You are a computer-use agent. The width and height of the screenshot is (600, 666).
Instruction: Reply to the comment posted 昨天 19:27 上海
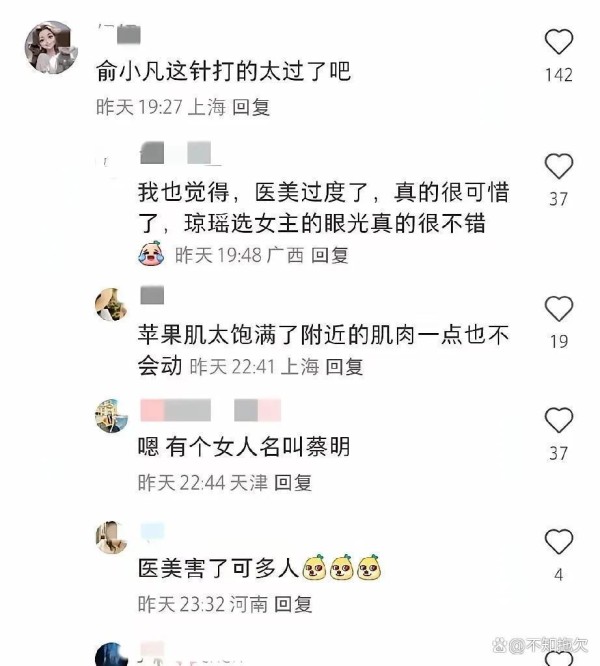coord(251,107)
